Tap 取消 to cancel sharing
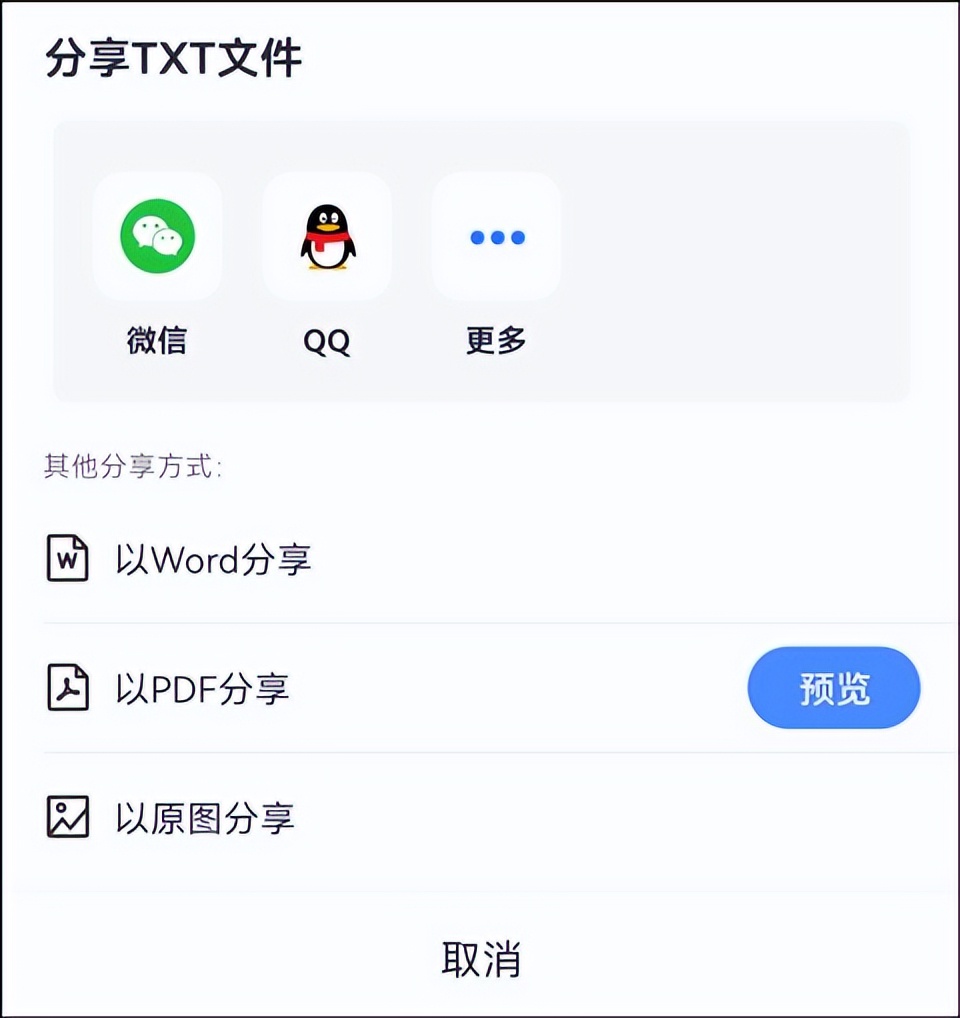The width and height of the screenshot is (960, 1018). click(480, 959)
